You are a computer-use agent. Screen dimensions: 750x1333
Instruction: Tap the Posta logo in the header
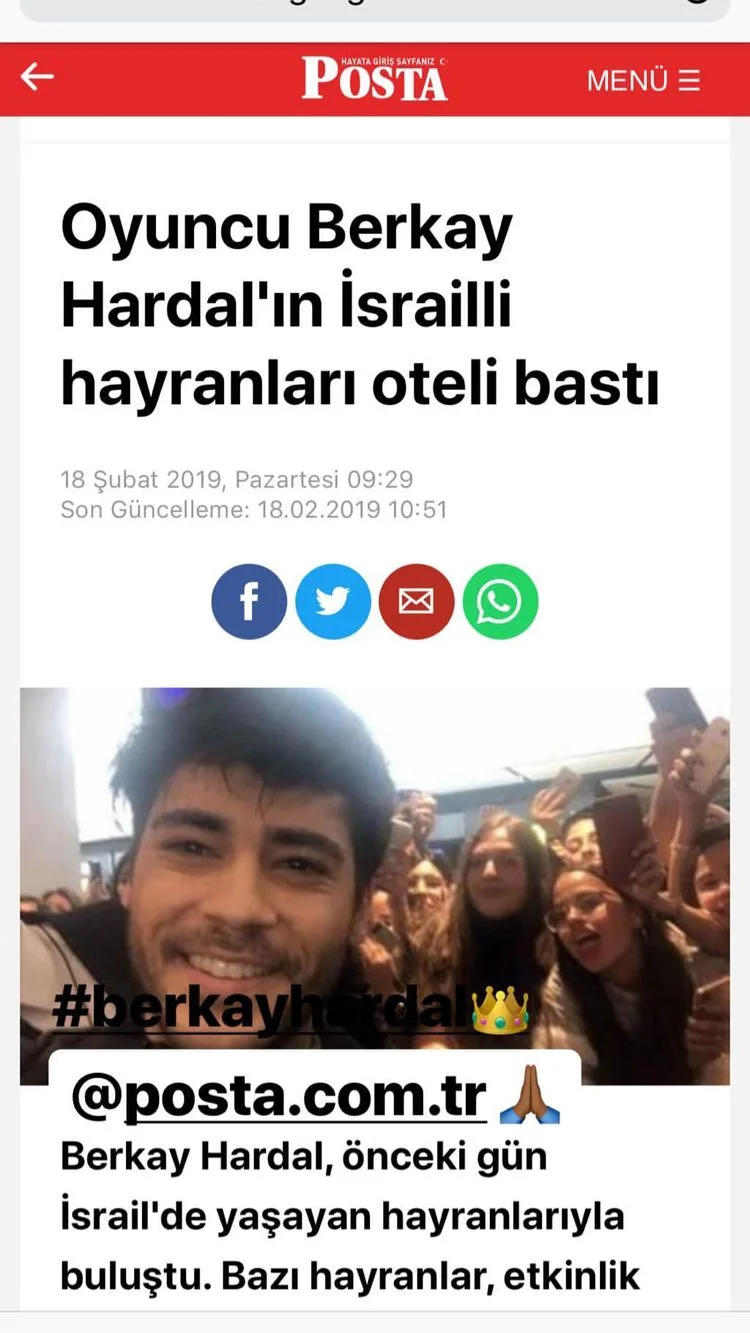coord(374,78)
